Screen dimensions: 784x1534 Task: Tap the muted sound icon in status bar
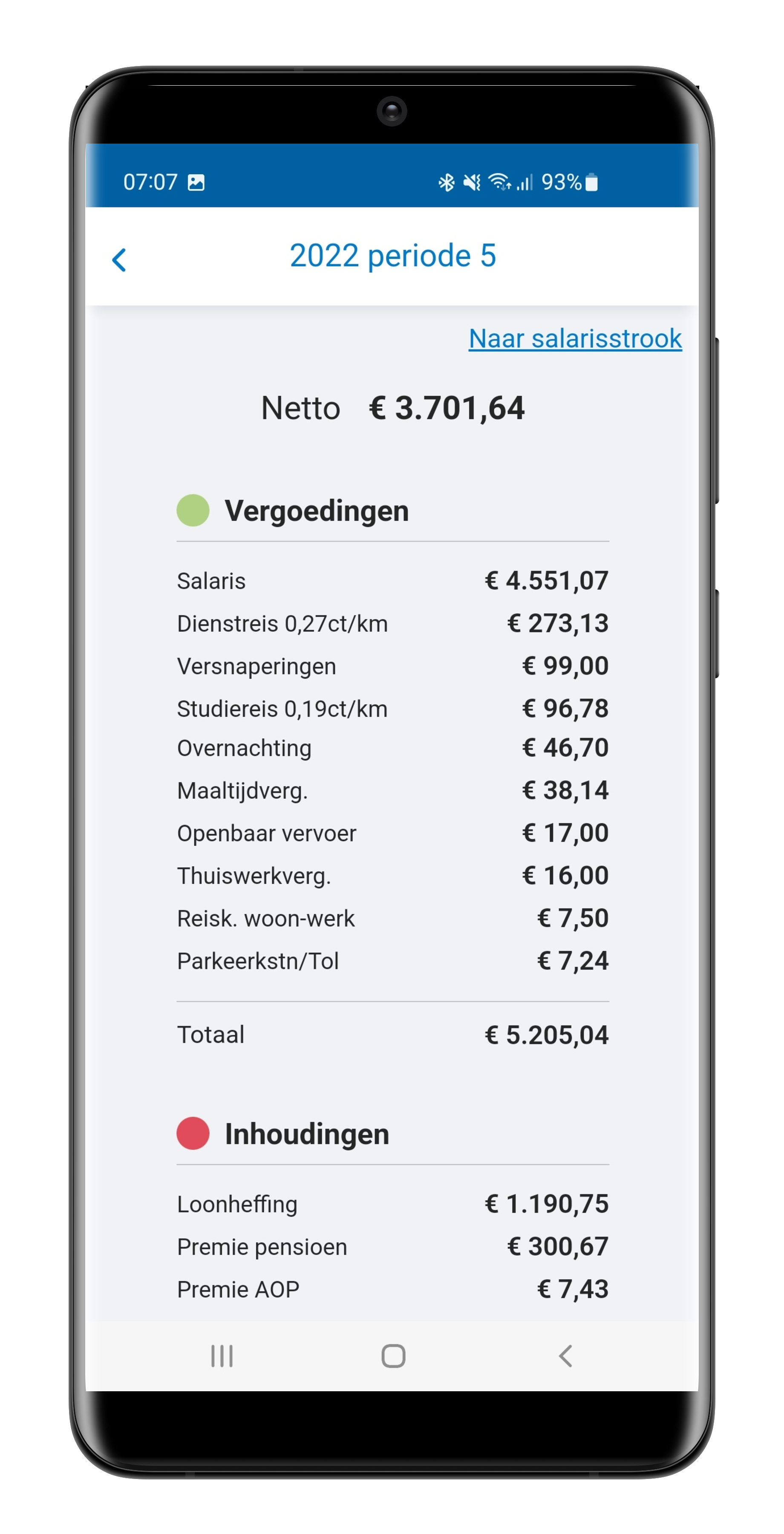coord(472,183)
